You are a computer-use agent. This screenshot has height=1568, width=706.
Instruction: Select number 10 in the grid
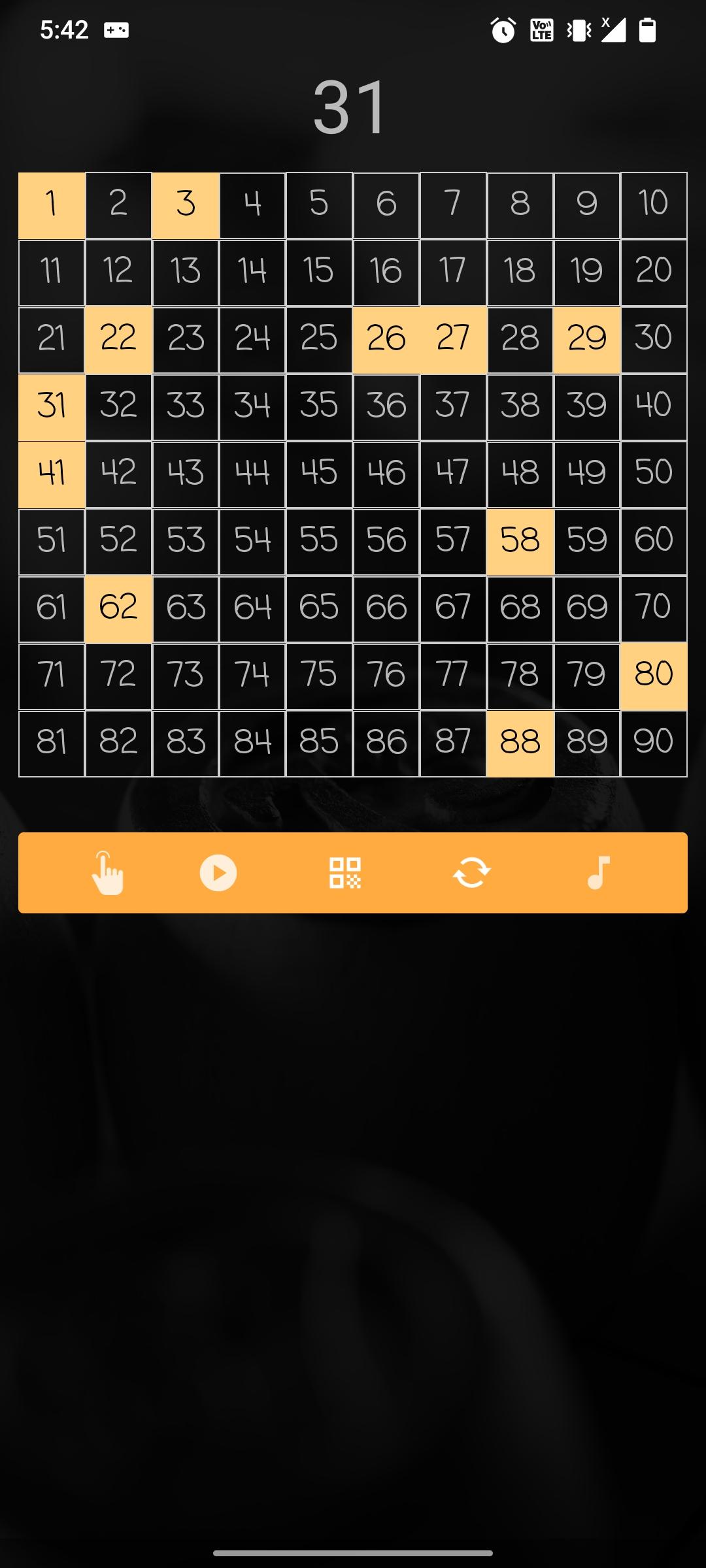(654, 204)
